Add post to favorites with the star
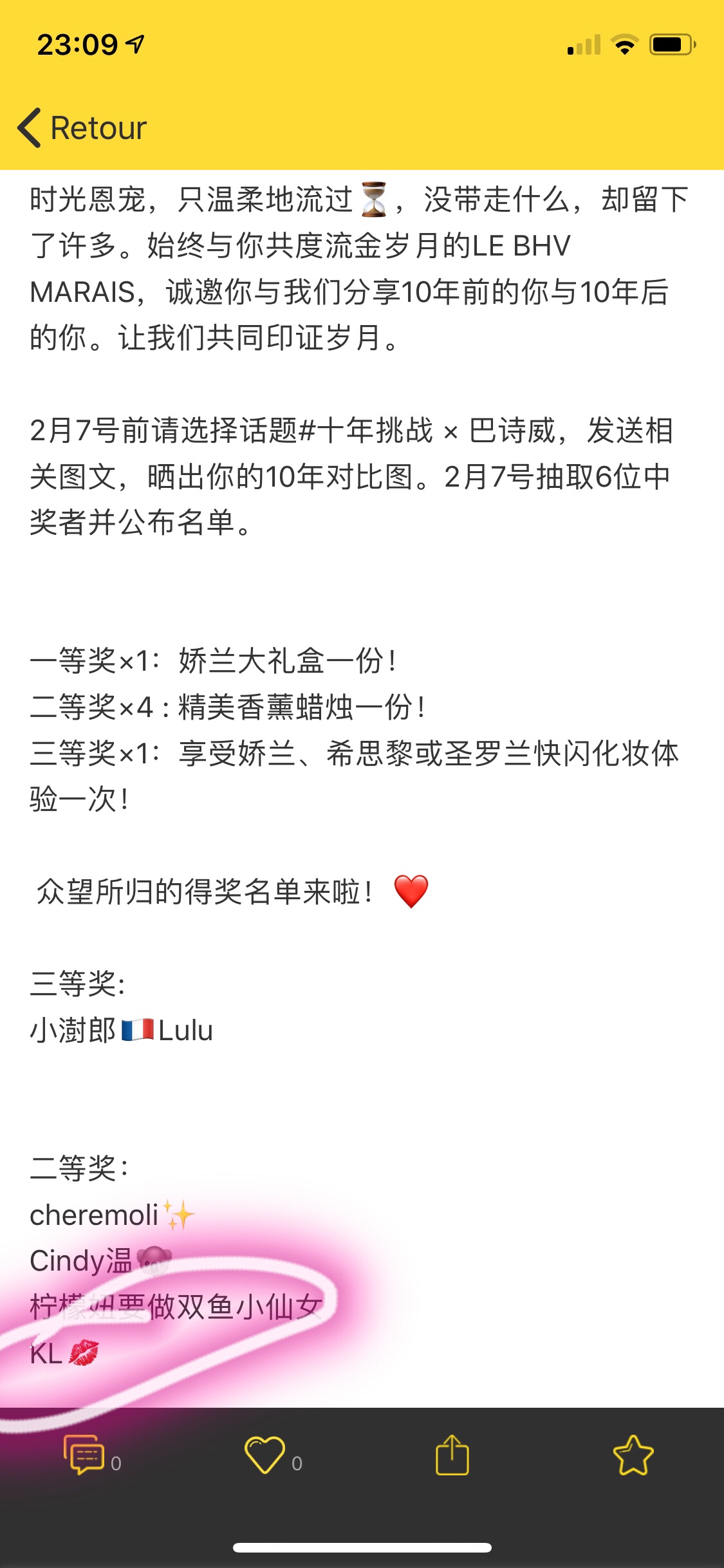 (633, 1455)
